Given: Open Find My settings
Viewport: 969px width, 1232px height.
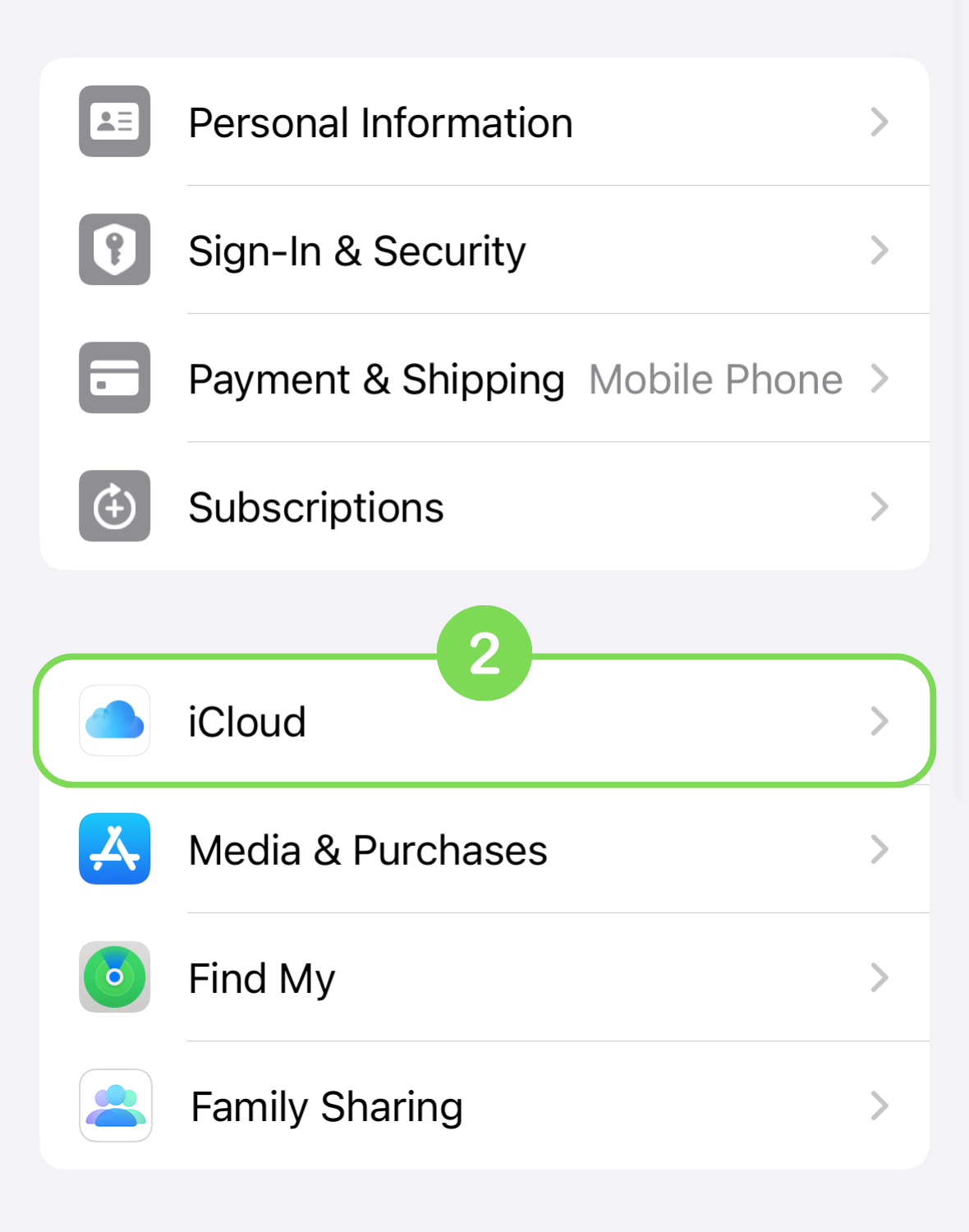Looking at the screenshot, I should point(484,978).
